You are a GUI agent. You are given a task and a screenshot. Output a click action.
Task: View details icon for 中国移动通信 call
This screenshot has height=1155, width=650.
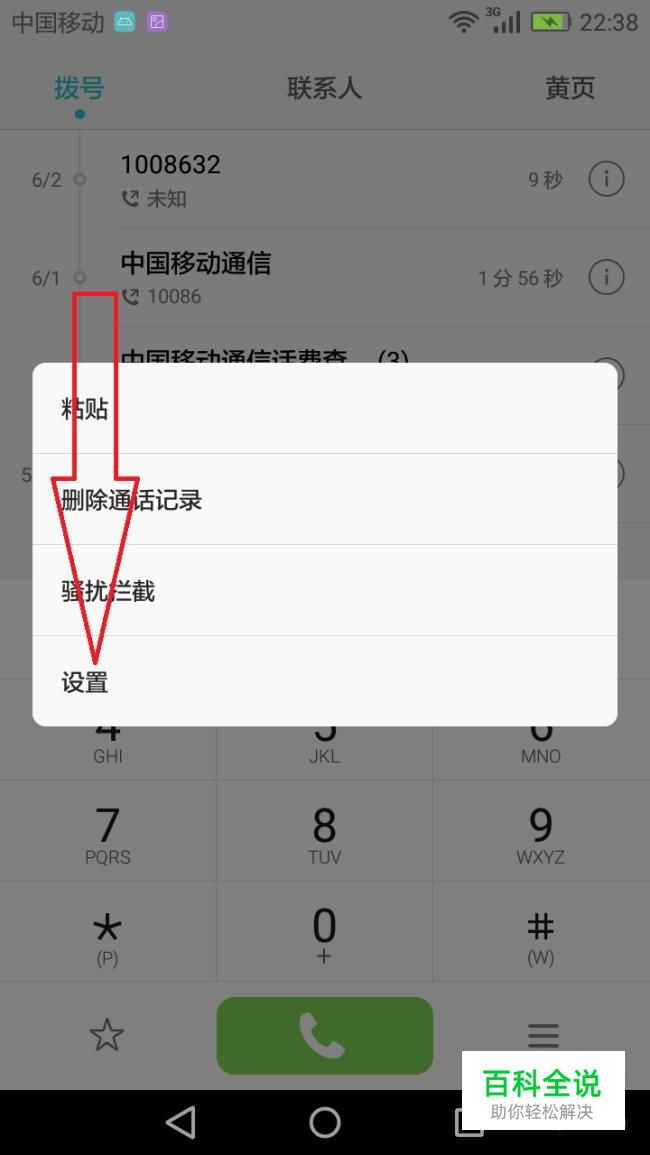(606, 277)
